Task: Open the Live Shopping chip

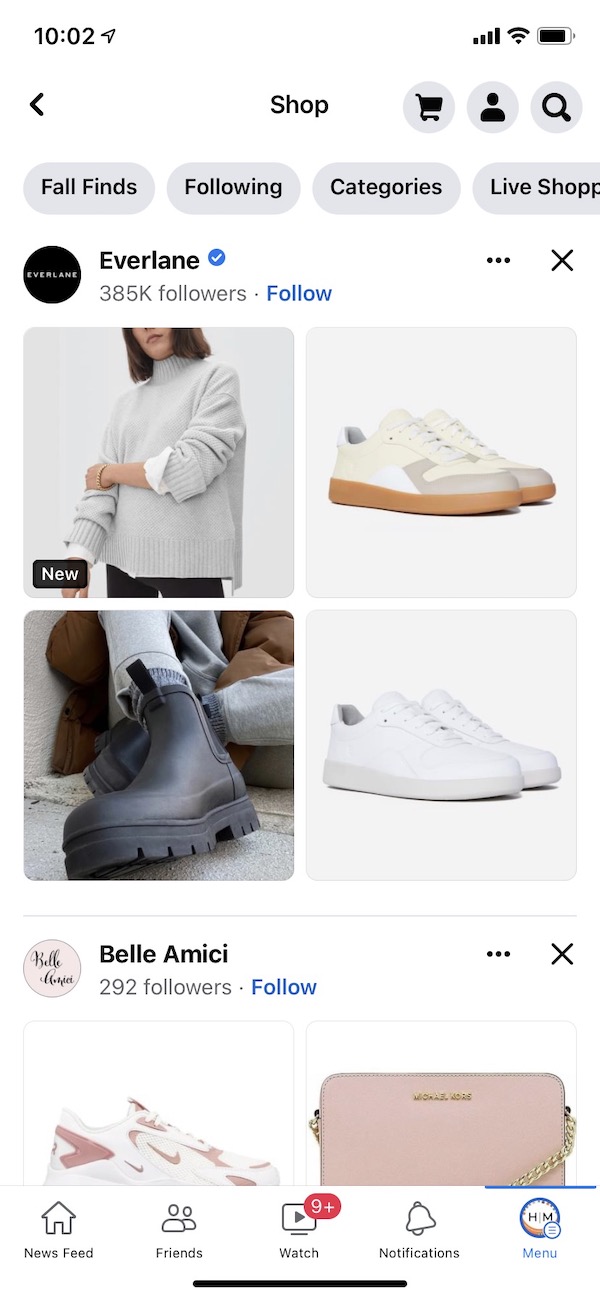Action: [540, 188]
